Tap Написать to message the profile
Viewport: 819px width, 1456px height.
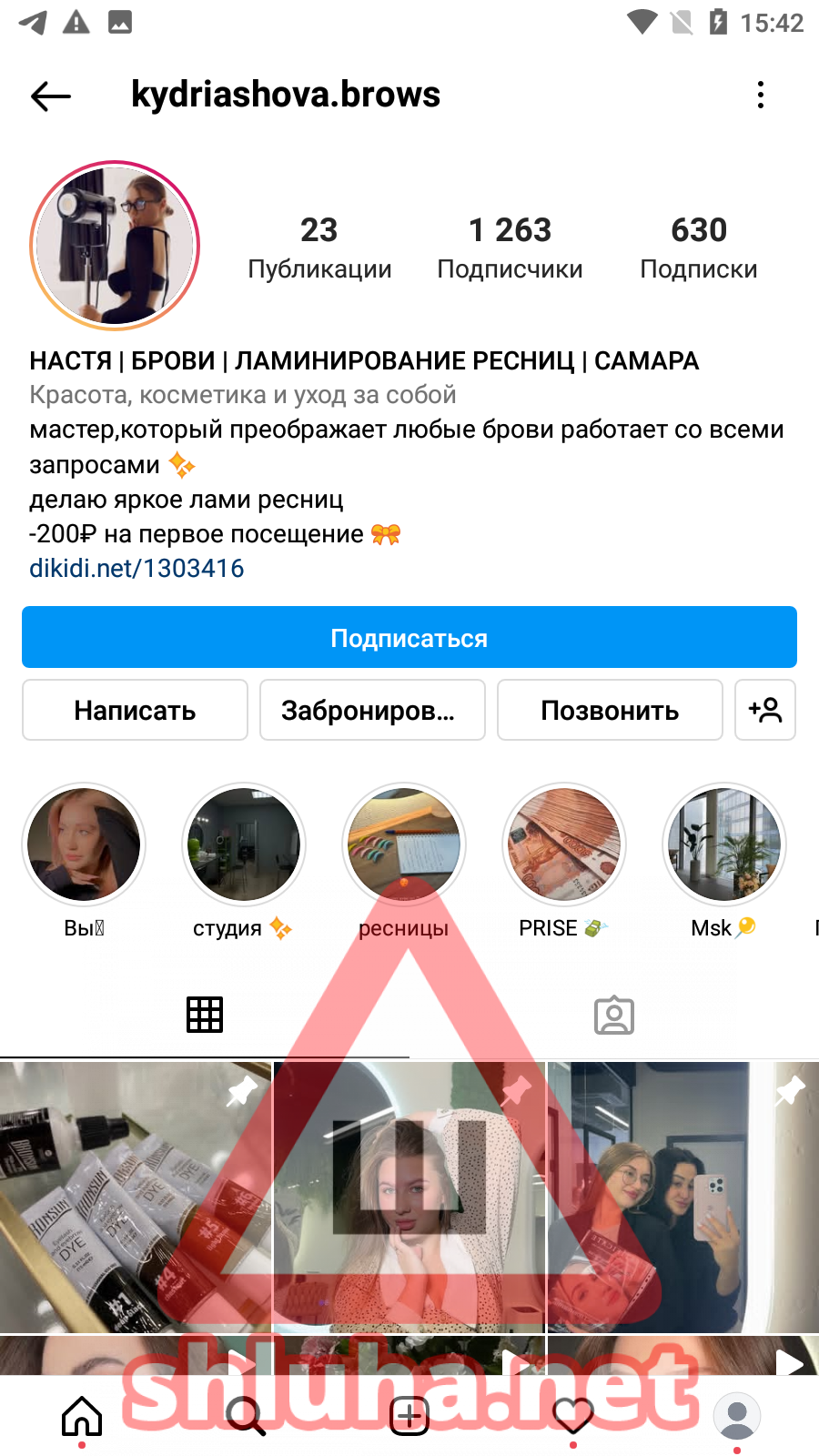pyautogui.click(x=135, y=711)
